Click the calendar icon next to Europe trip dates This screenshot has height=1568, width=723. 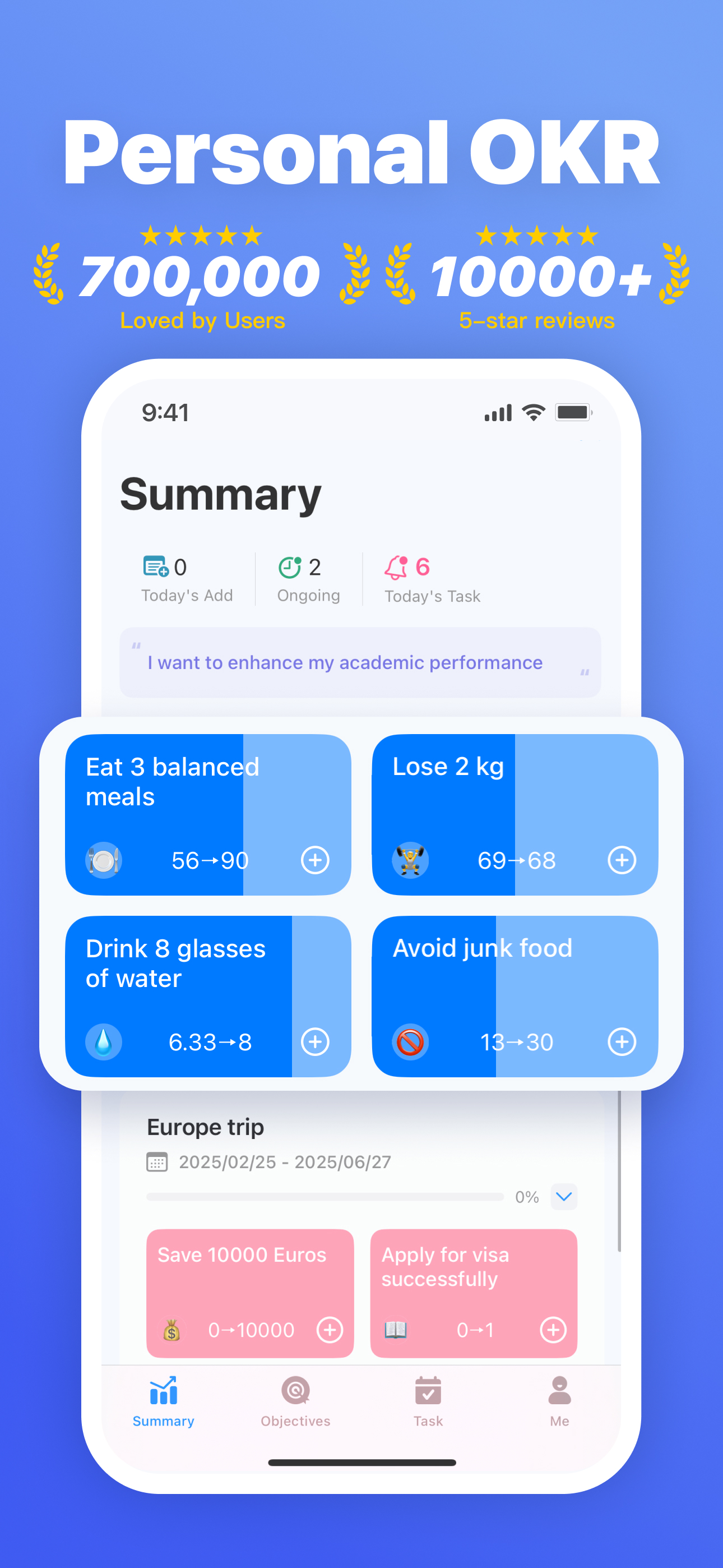tap(157, 1161)
